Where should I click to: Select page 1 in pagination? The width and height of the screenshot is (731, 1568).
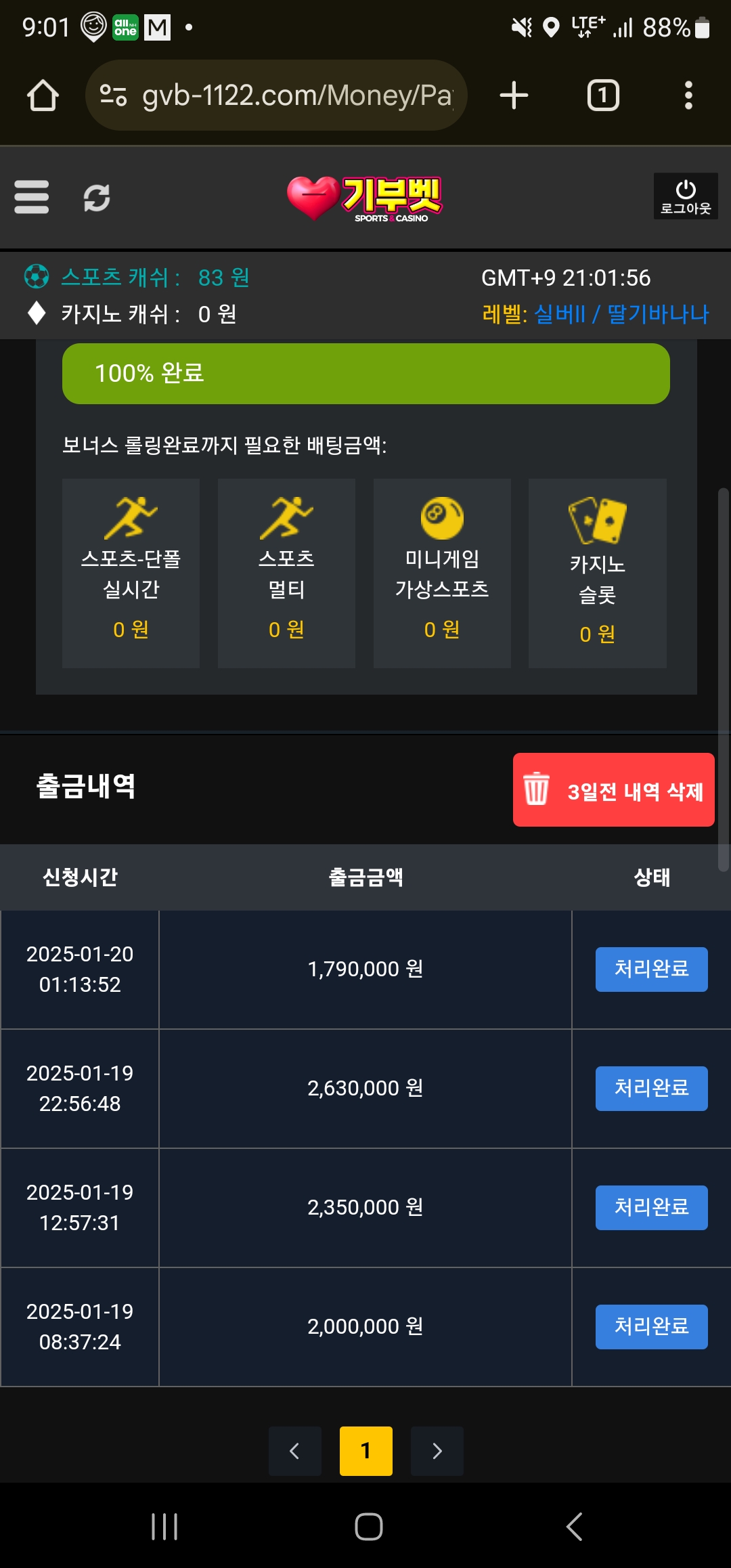366,1451
